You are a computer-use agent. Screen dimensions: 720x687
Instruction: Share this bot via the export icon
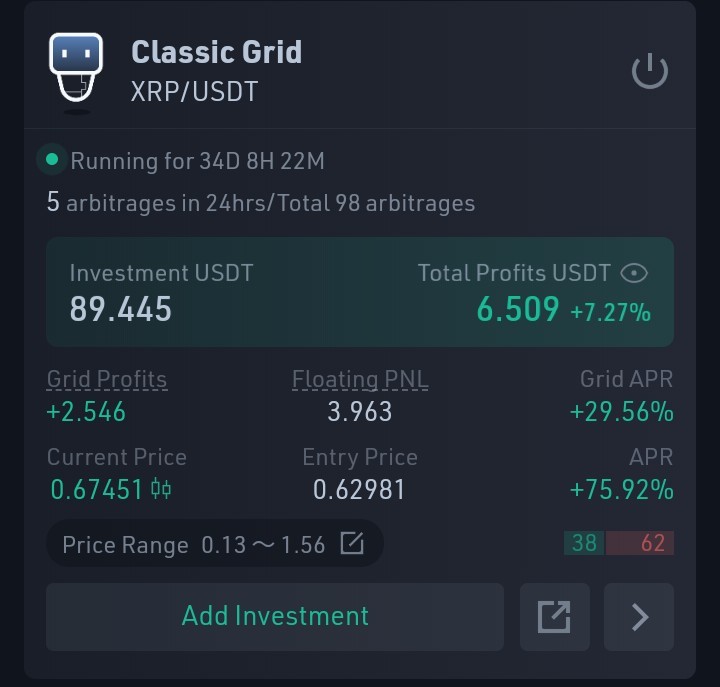555,617
